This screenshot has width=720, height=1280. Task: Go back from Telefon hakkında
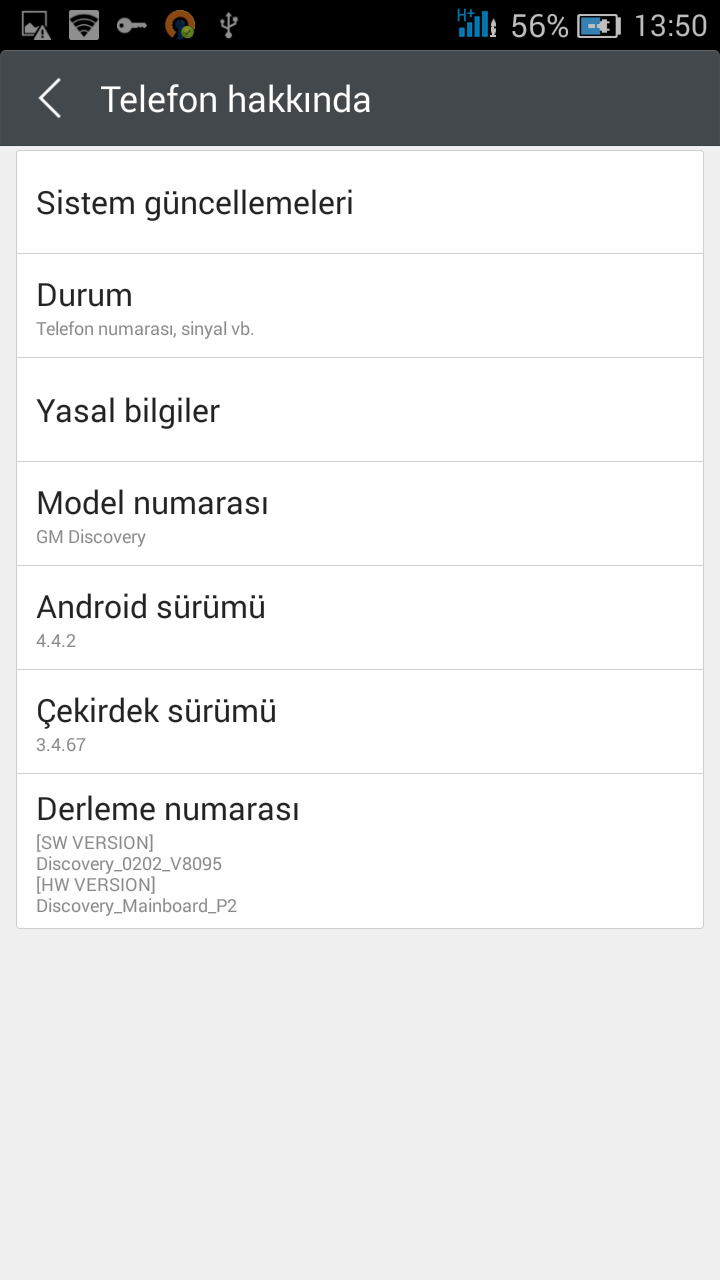[50, 99]
